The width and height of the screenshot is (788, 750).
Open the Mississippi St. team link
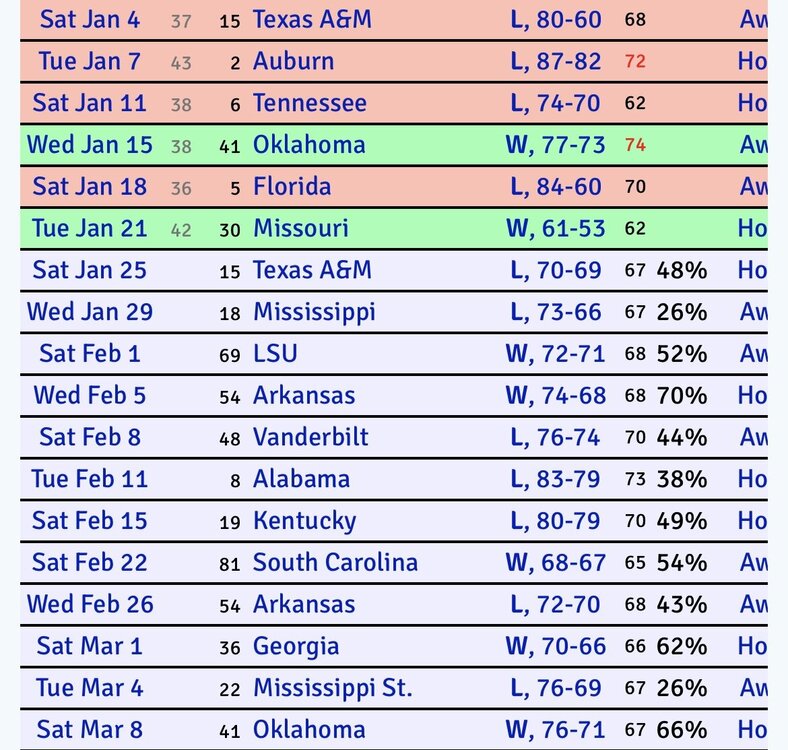pos(332,688)
